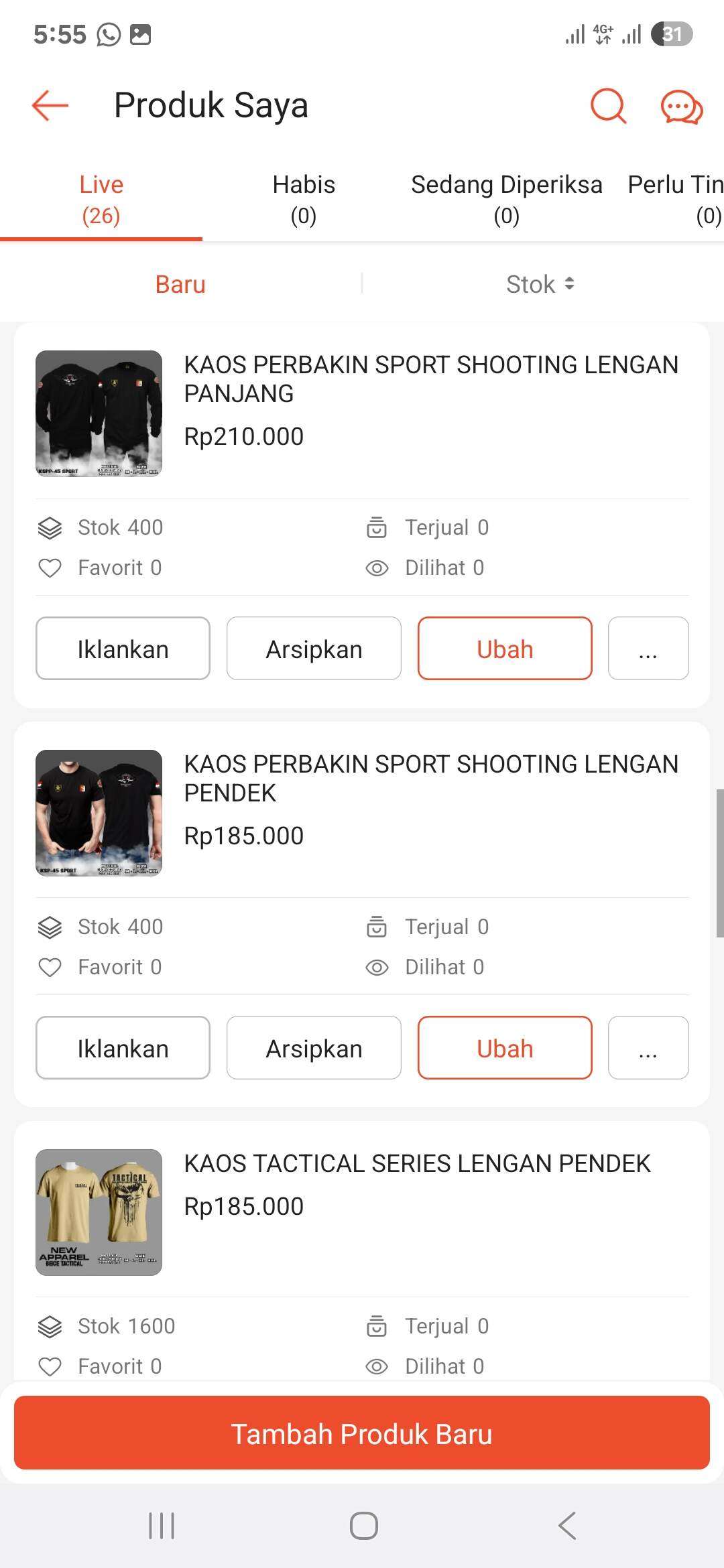Archive the Perbakin Lengan Panjang product
The image size is (724, 1568).
[314, 649]
